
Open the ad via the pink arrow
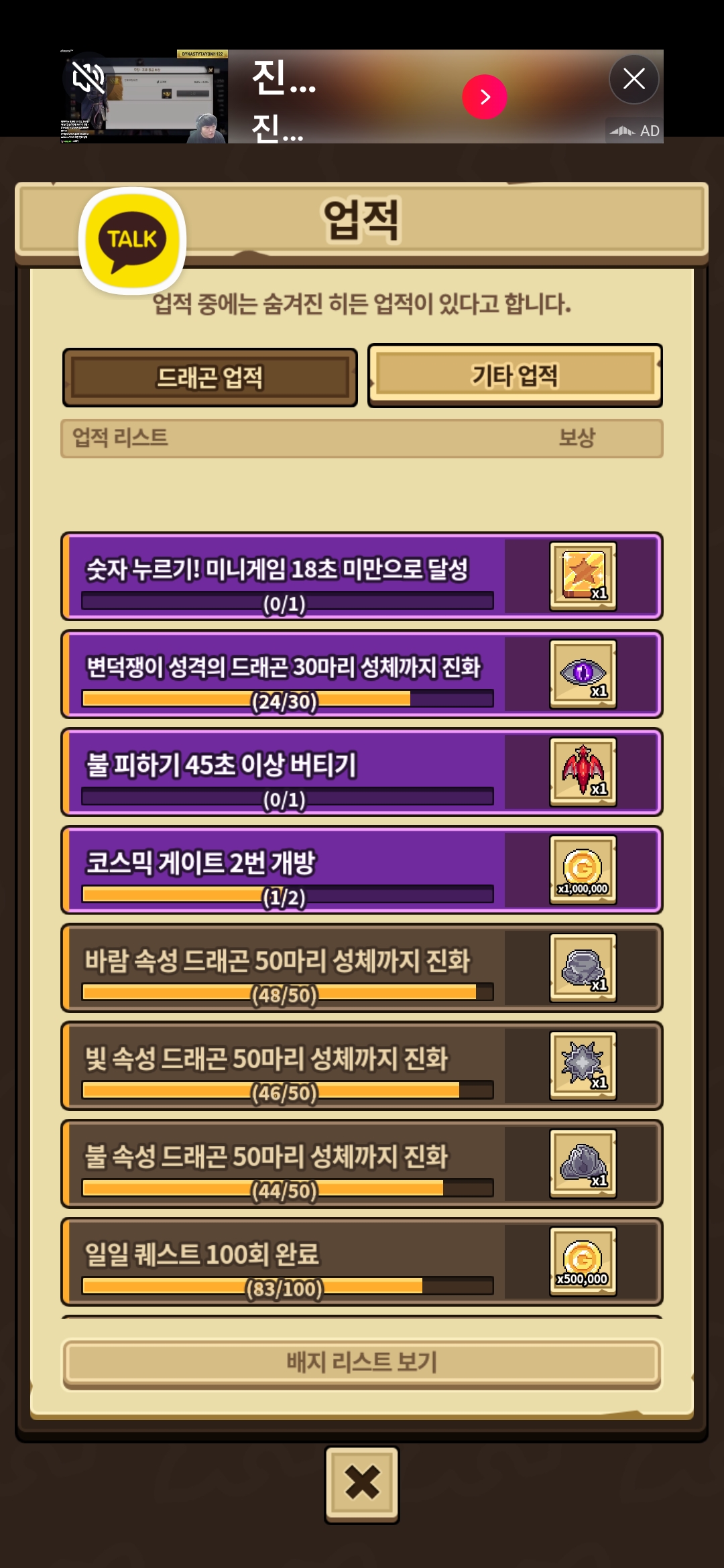[484, 97]
